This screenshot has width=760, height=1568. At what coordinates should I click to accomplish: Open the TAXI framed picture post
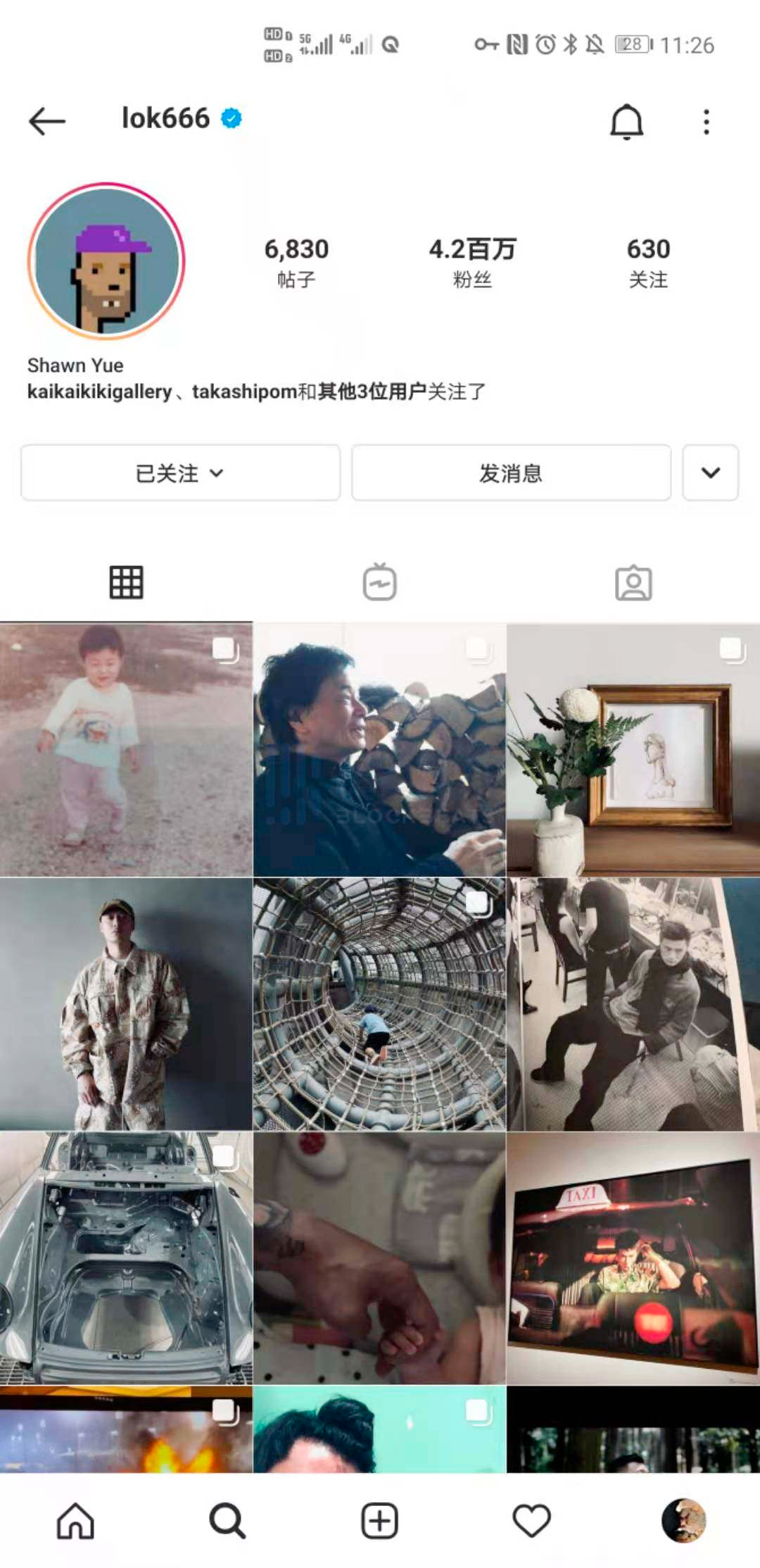pyautogui.click(x=633, y=1258)
